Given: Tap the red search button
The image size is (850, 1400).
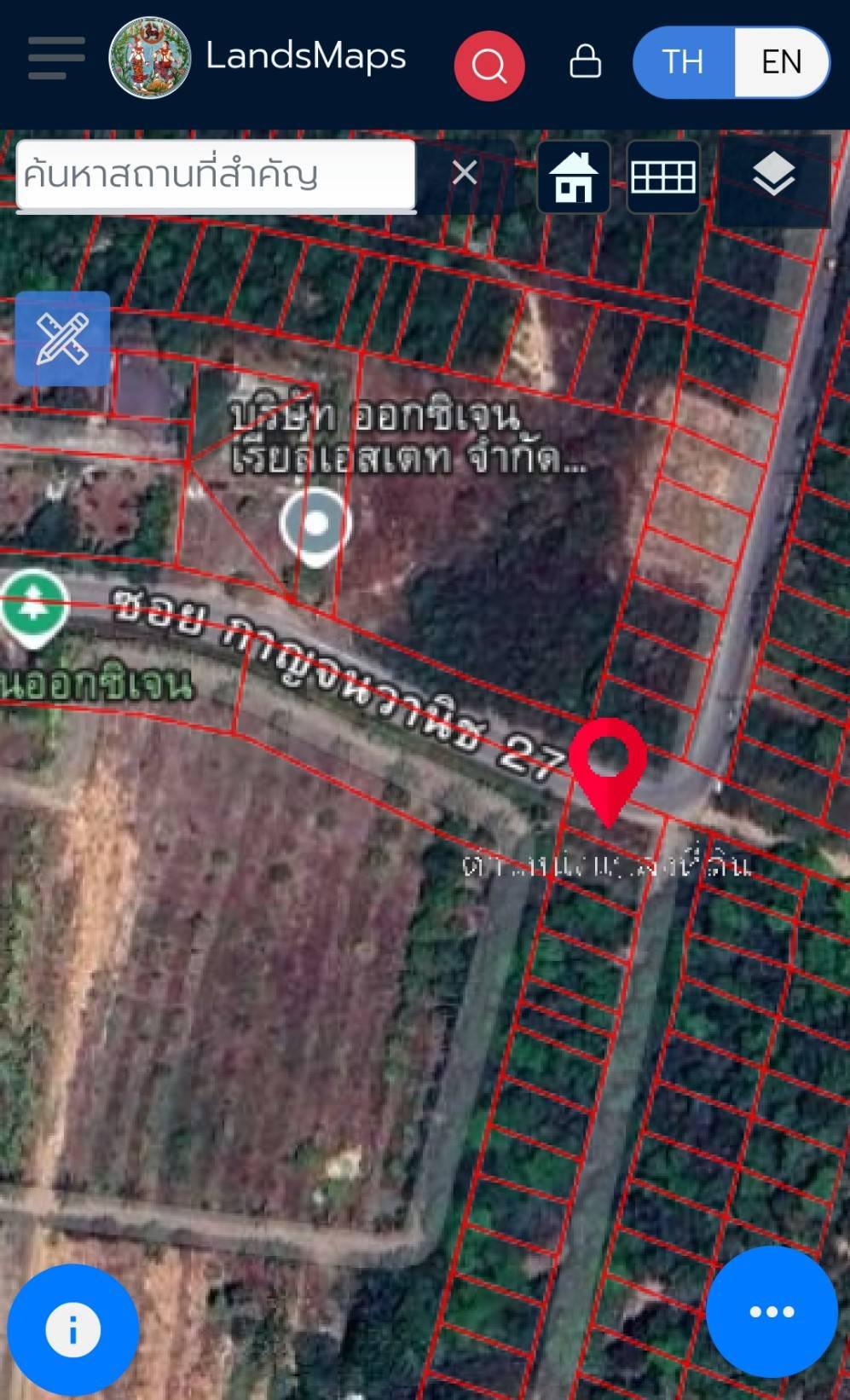Looking at the screenshot, I should tap(489, 65).
